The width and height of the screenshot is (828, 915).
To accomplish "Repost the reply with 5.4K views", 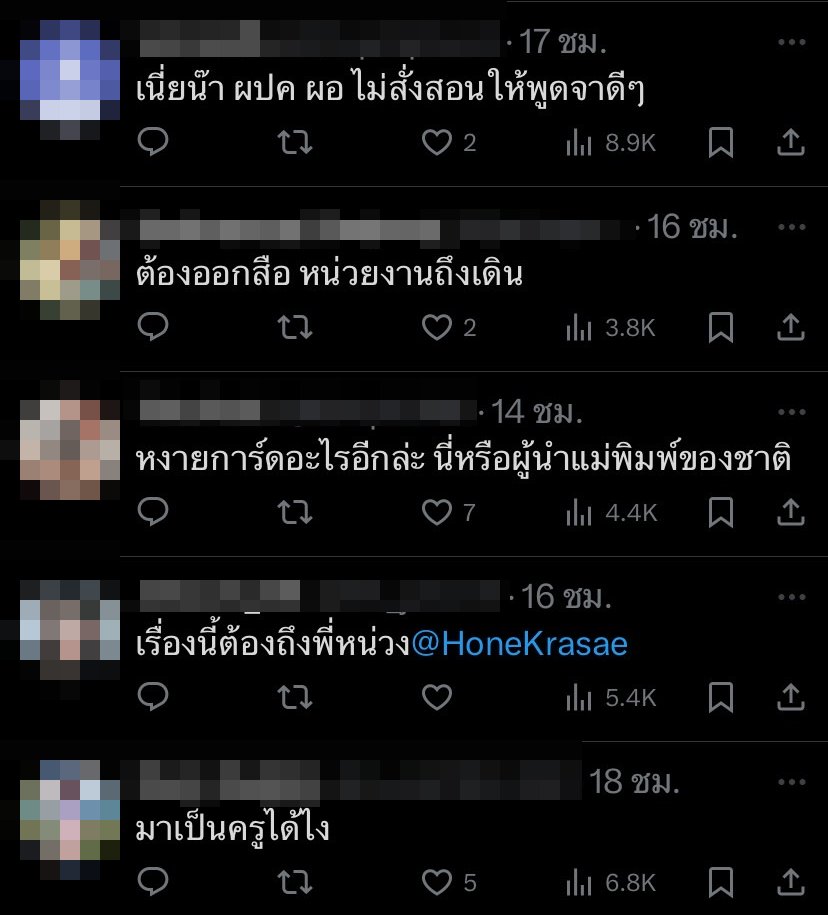I will tap(294, 697).
